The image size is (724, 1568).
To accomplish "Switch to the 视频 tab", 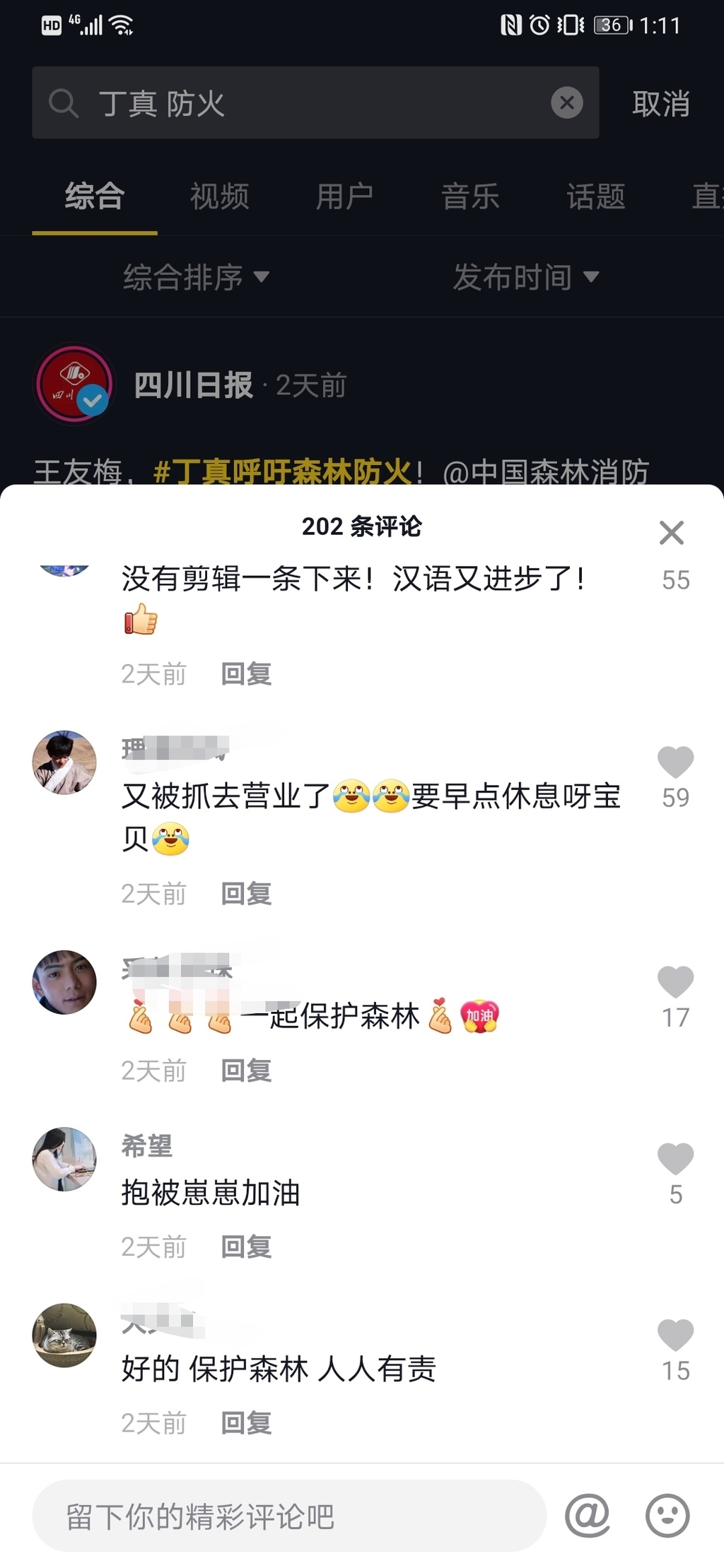I will 219,196.
